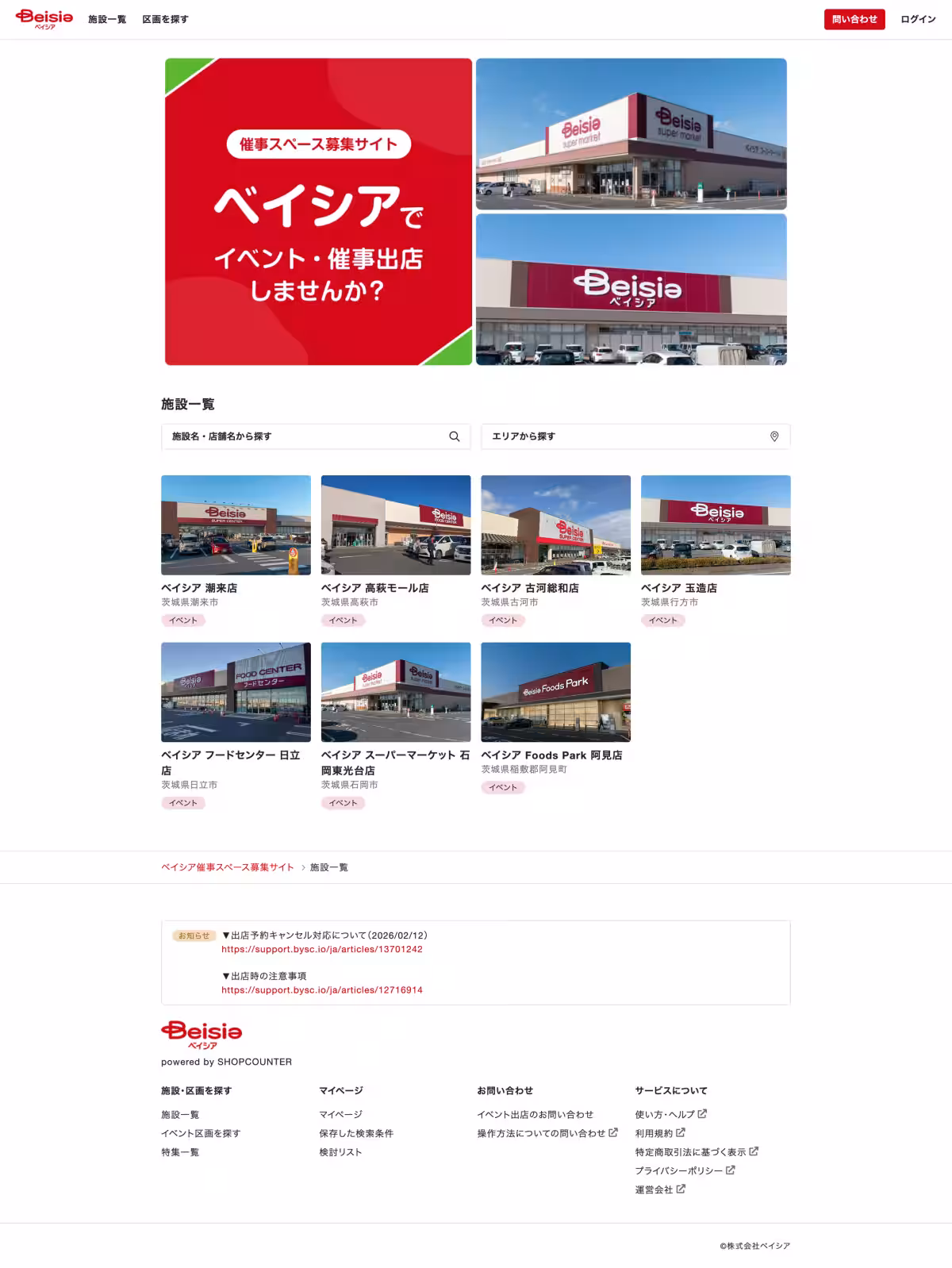Open the cancellation notice support article link

[321, 948]
